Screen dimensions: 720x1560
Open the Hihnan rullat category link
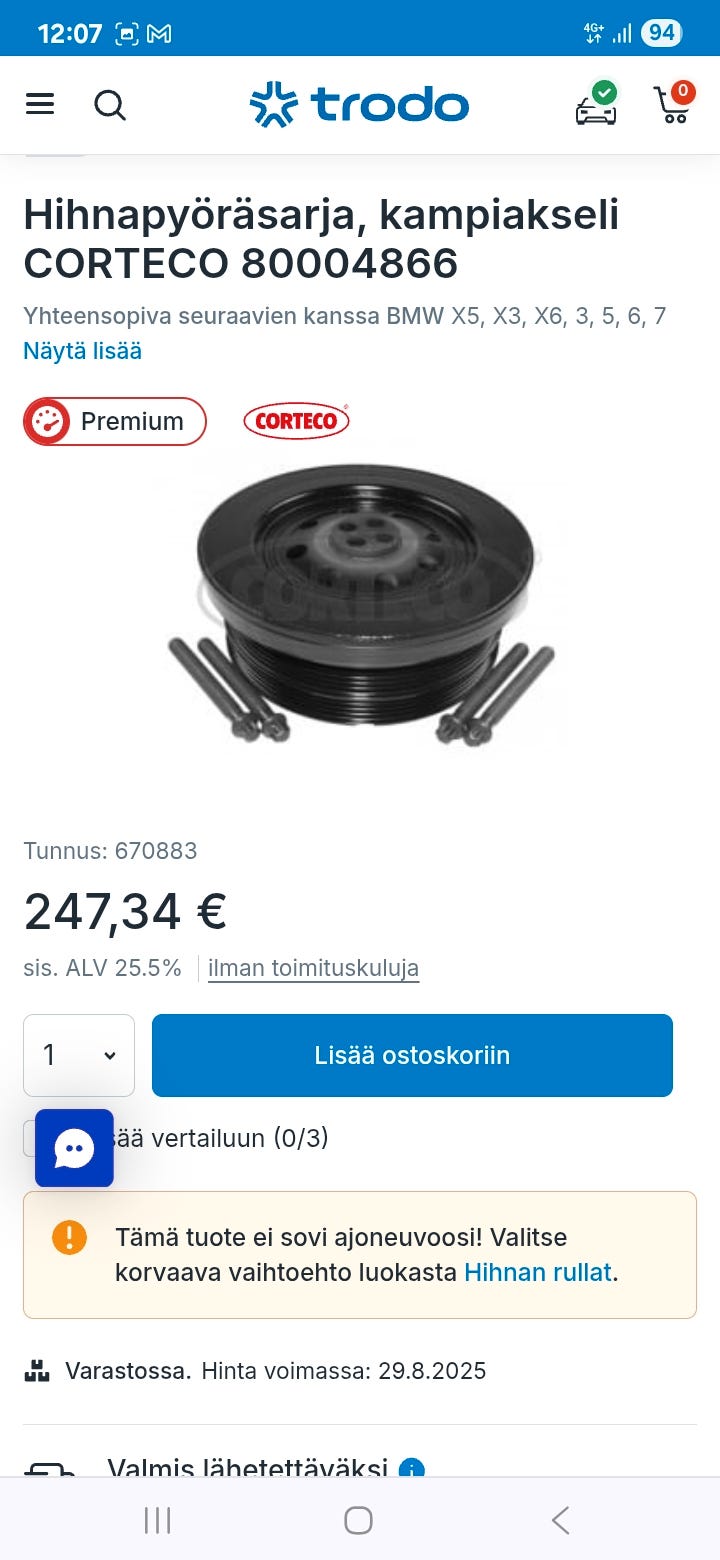[538, 1272]
